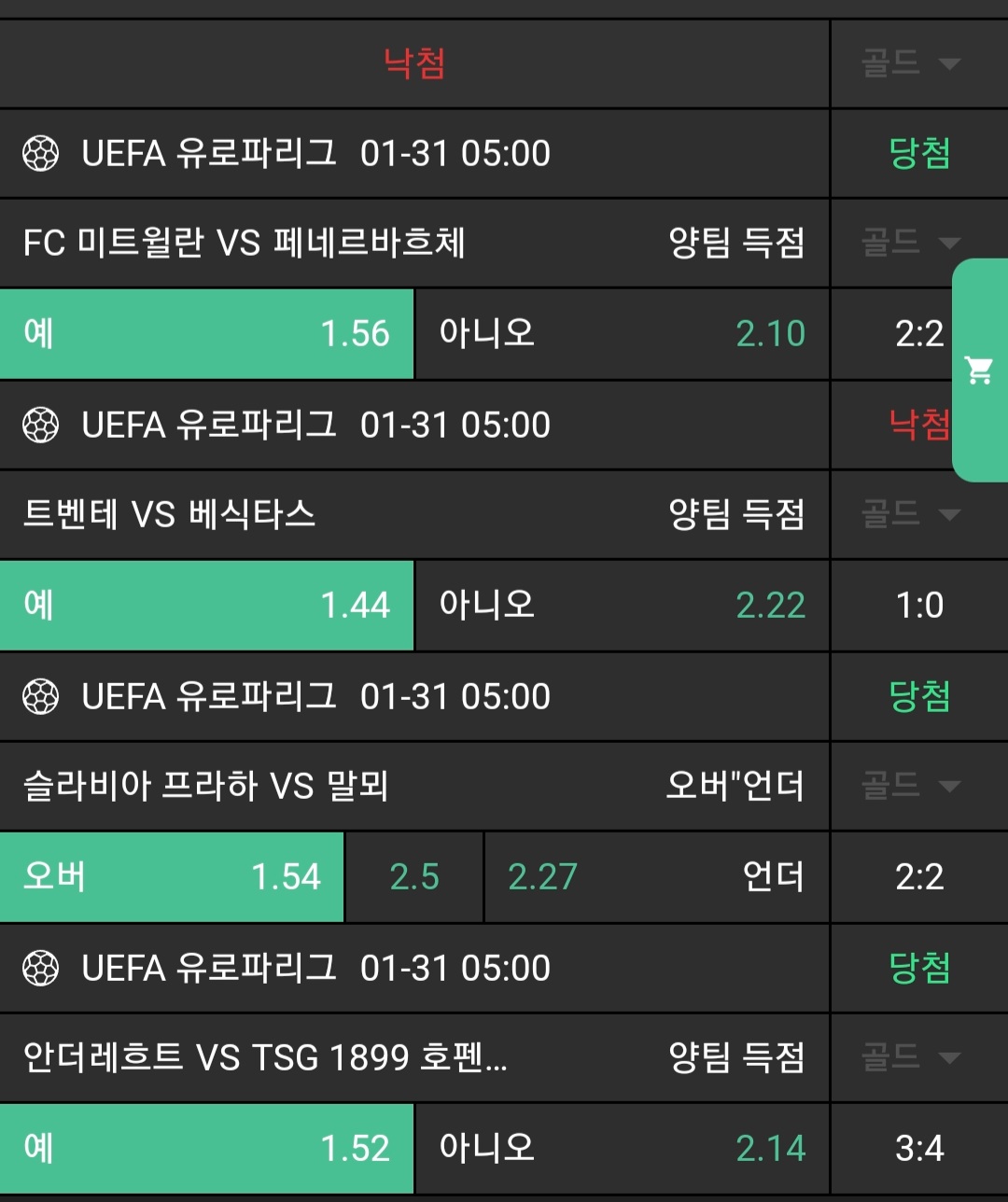
Task: Choose 언더 at 2.27 odds
Action: [656, 876]
